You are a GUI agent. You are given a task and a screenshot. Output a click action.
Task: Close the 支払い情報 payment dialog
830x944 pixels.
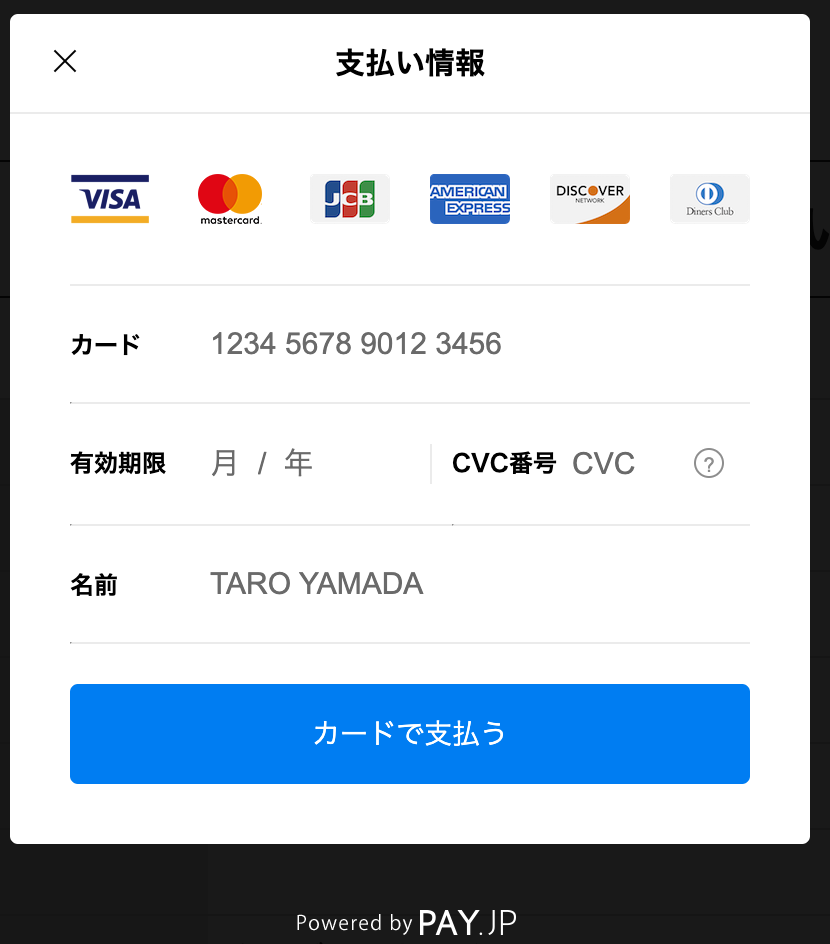65,62
